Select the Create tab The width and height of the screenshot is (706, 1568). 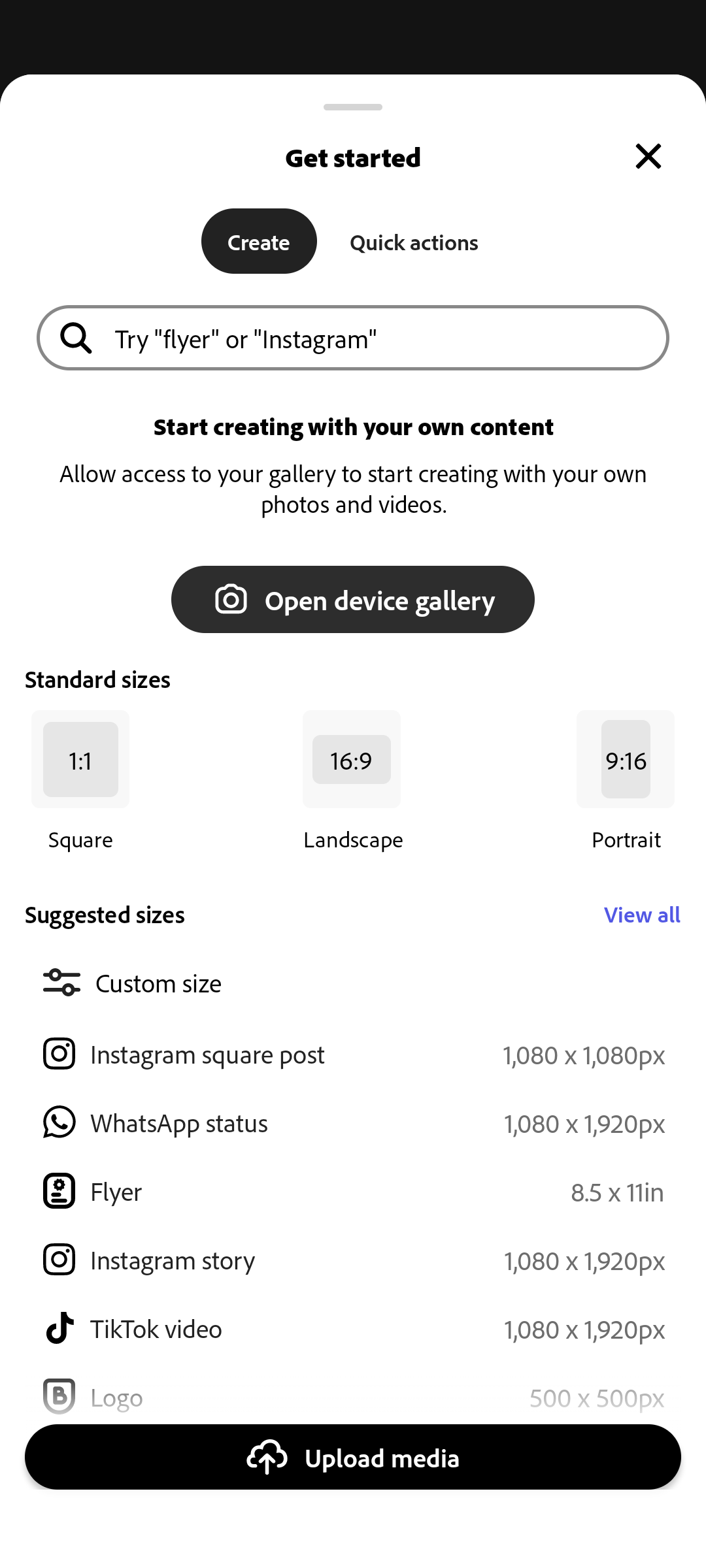pyautogui.click(x=259, y=242)
